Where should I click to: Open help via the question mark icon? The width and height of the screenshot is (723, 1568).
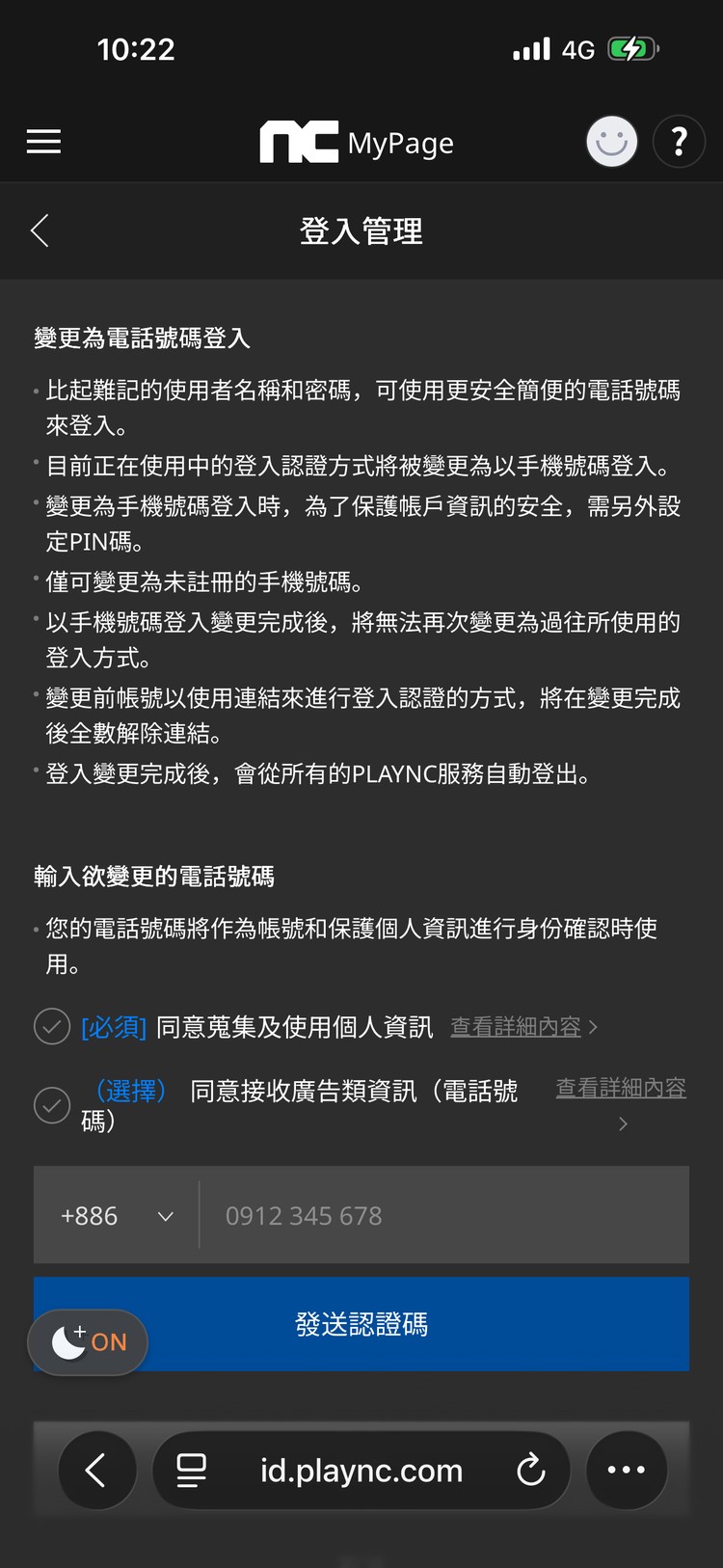(679, 141)
